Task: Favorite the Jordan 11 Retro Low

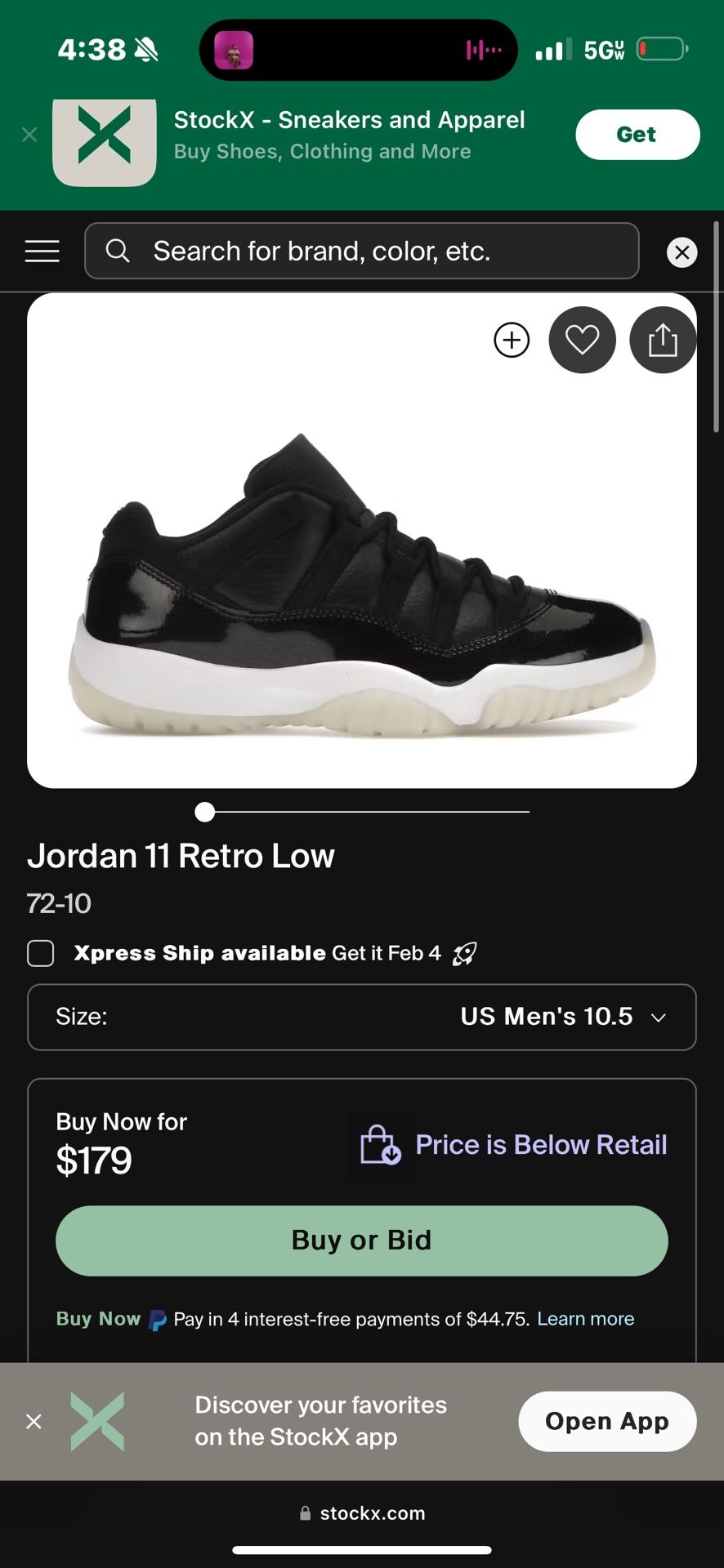Action: 582,340
